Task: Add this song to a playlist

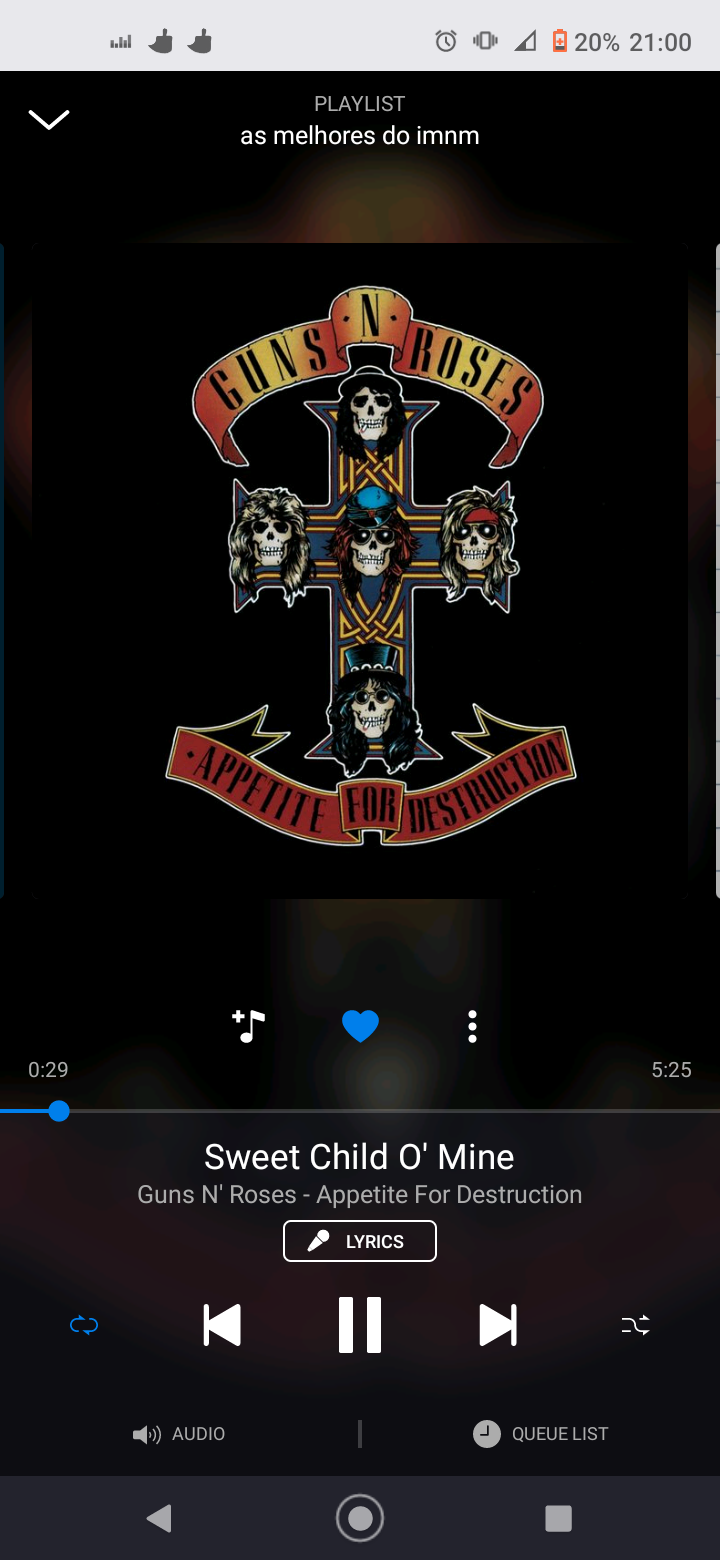Action: [x=249, y=1026]
